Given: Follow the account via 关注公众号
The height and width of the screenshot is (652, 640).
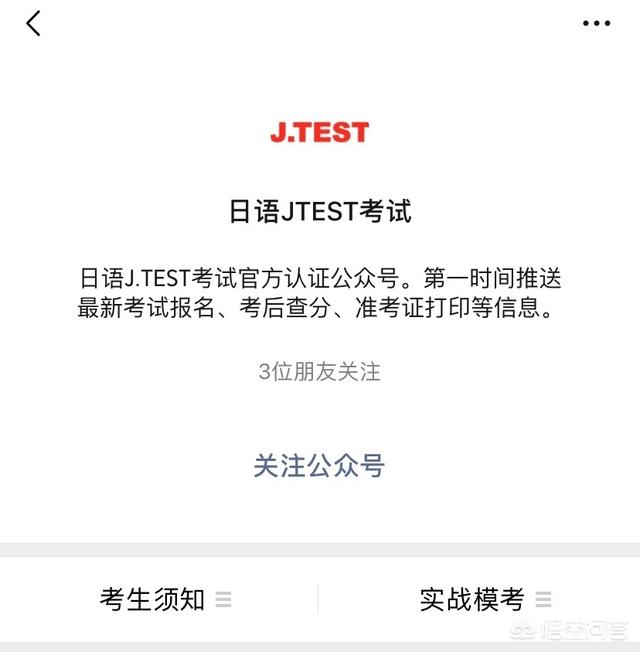Looking at the screenshot, I should [x=319, y=465].
